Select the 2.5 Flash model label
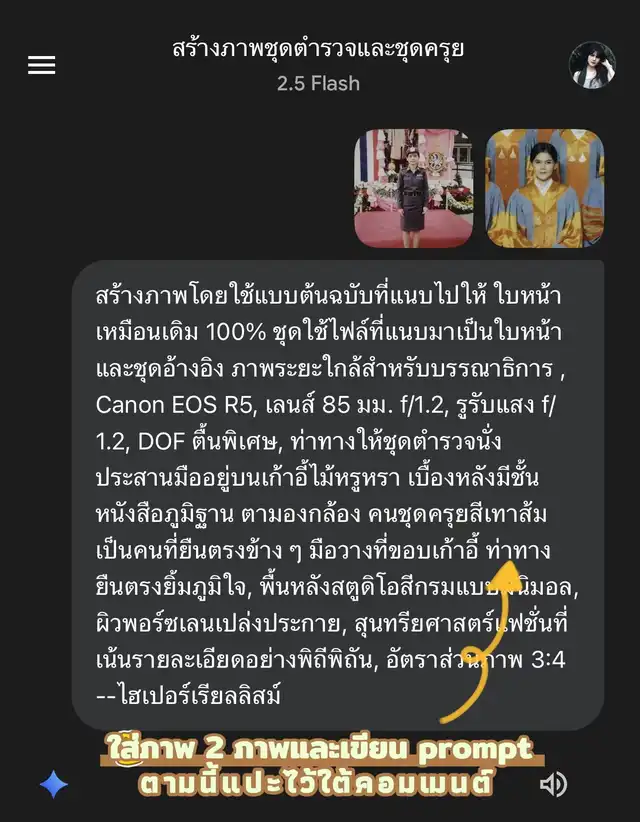Viewport: 640px width, 822px height. [x=318, y=83]
